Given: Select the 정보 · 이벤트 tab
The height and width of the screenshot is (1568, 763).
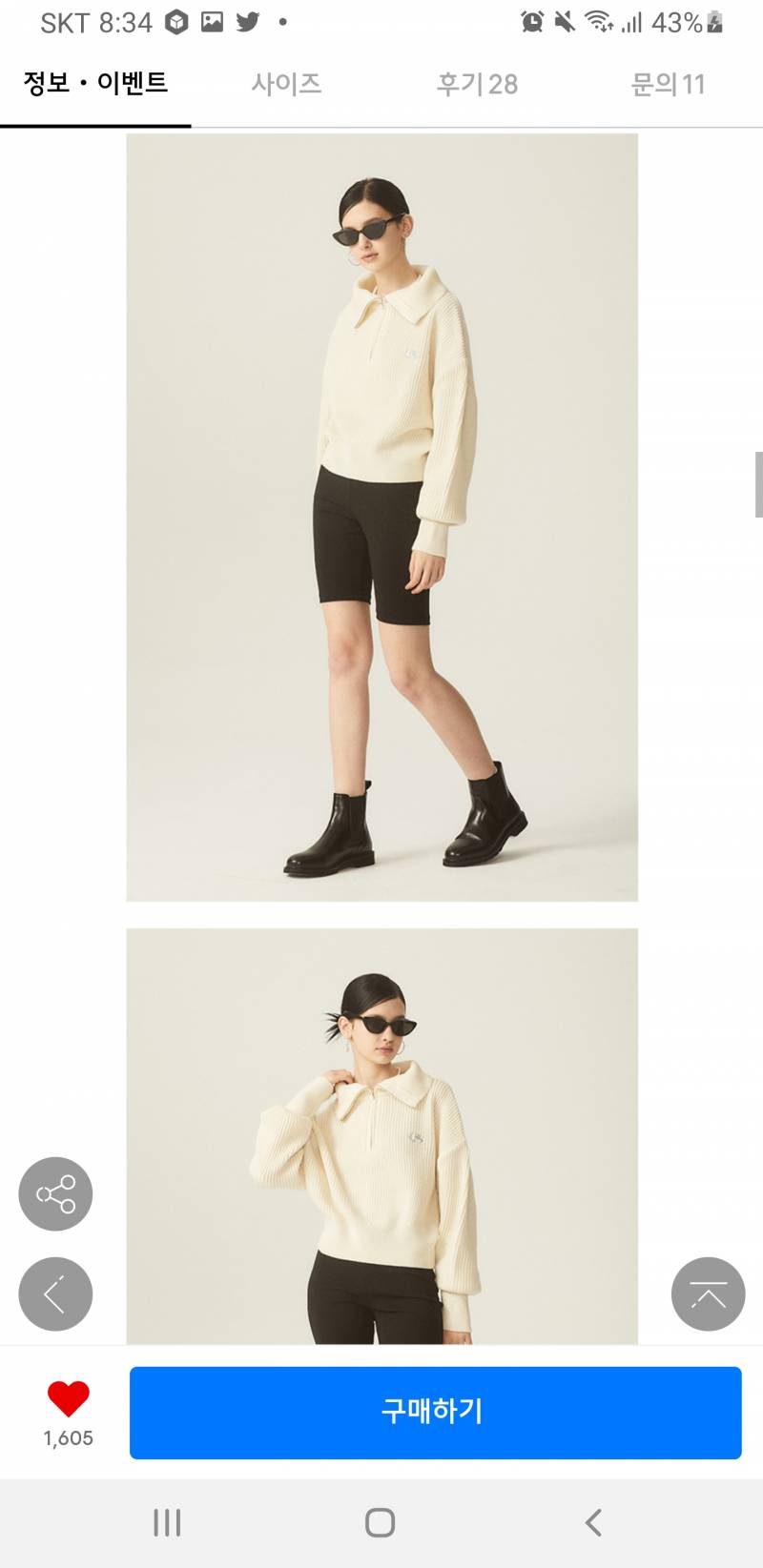Looking at the screenshot, I should (x=95, y=84).
